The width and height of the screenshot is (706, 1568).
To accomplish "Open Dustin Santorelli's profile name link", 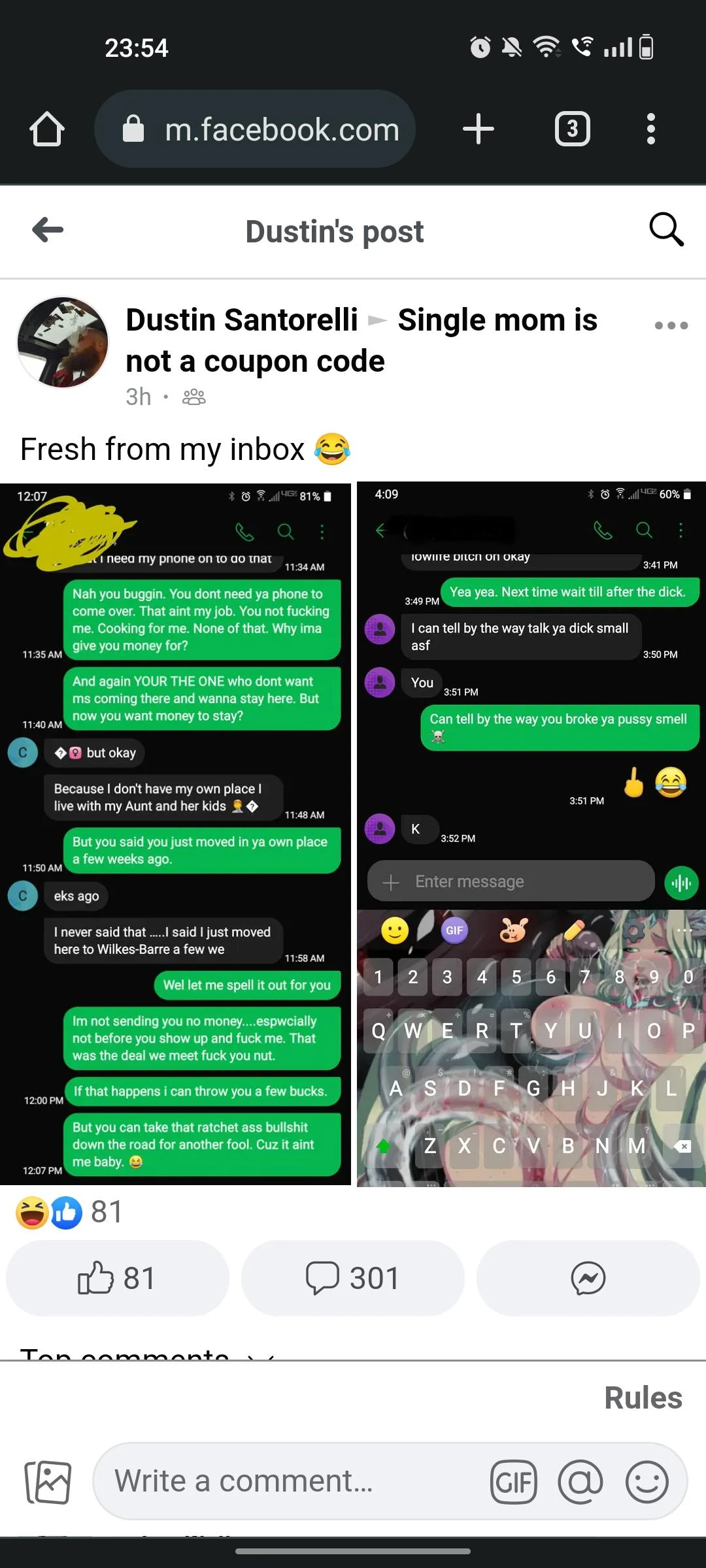I will 242,320.
